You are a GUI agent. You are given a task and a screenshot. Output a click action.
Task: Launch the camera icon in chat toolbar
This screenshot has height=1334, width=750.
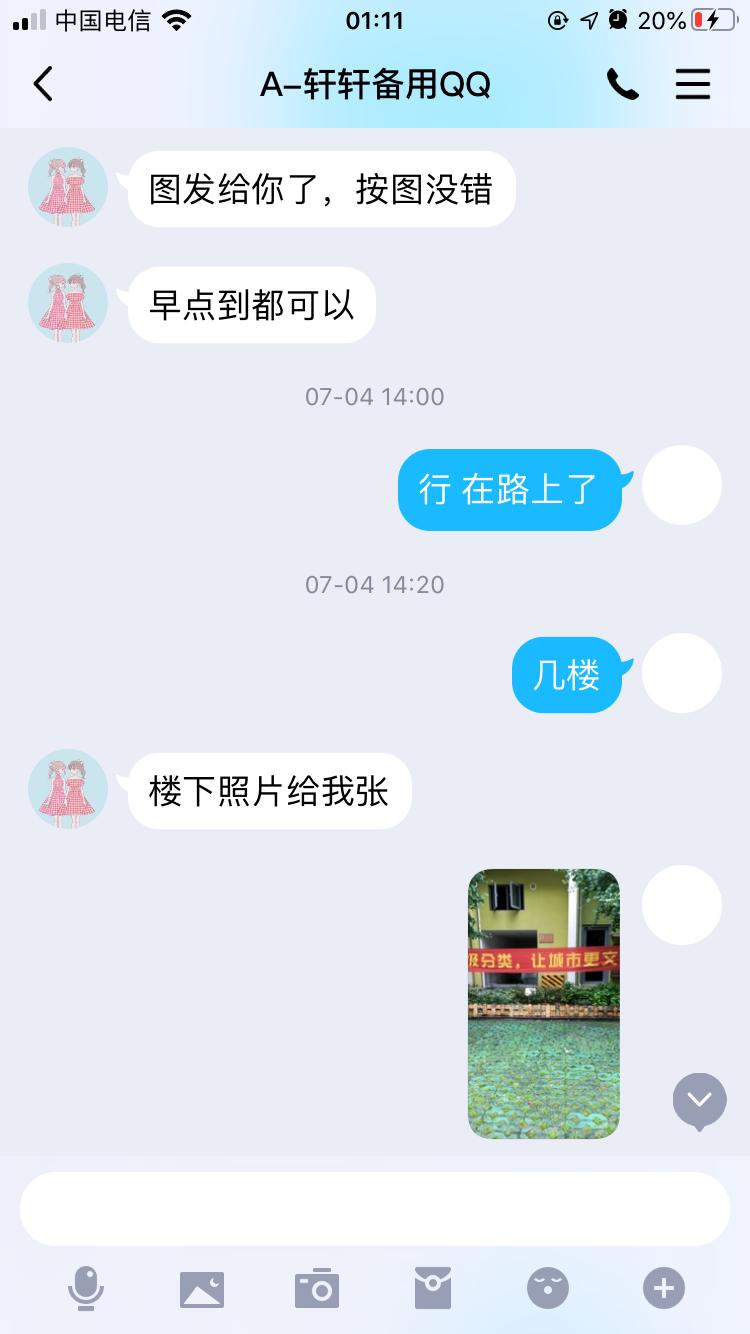coord(317,1288)
